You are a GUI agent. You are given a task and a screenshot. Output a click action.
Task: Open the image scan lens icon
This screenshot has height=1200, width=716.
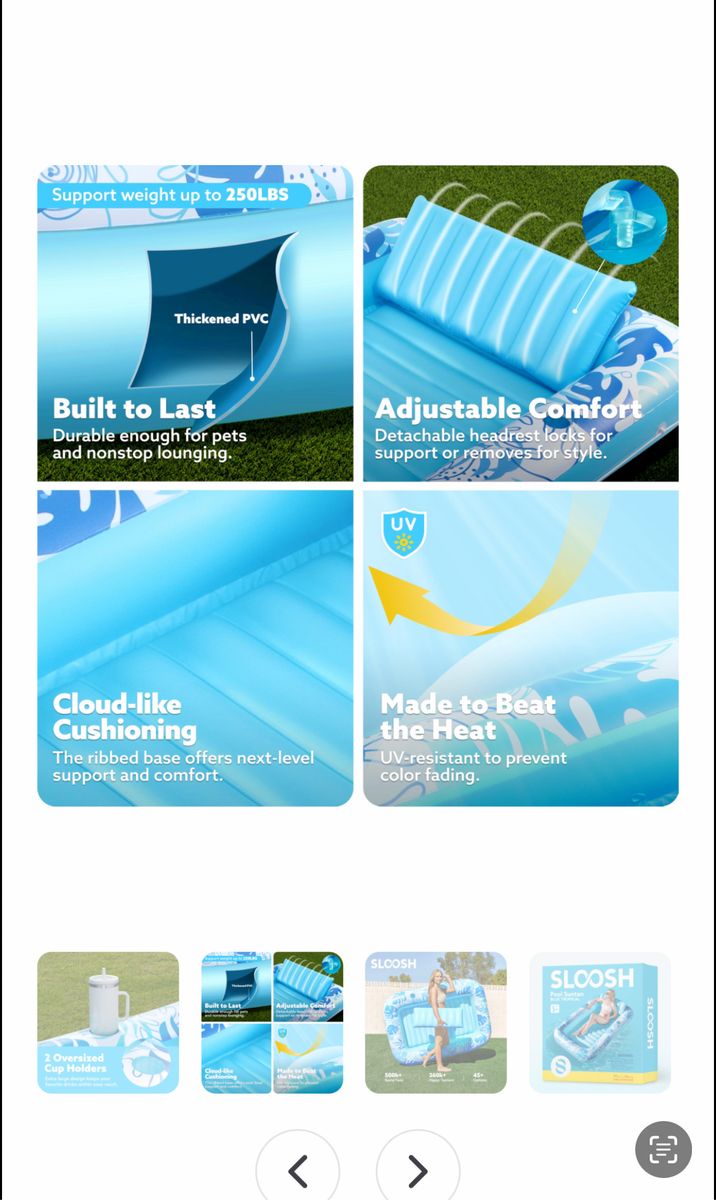663,1149
